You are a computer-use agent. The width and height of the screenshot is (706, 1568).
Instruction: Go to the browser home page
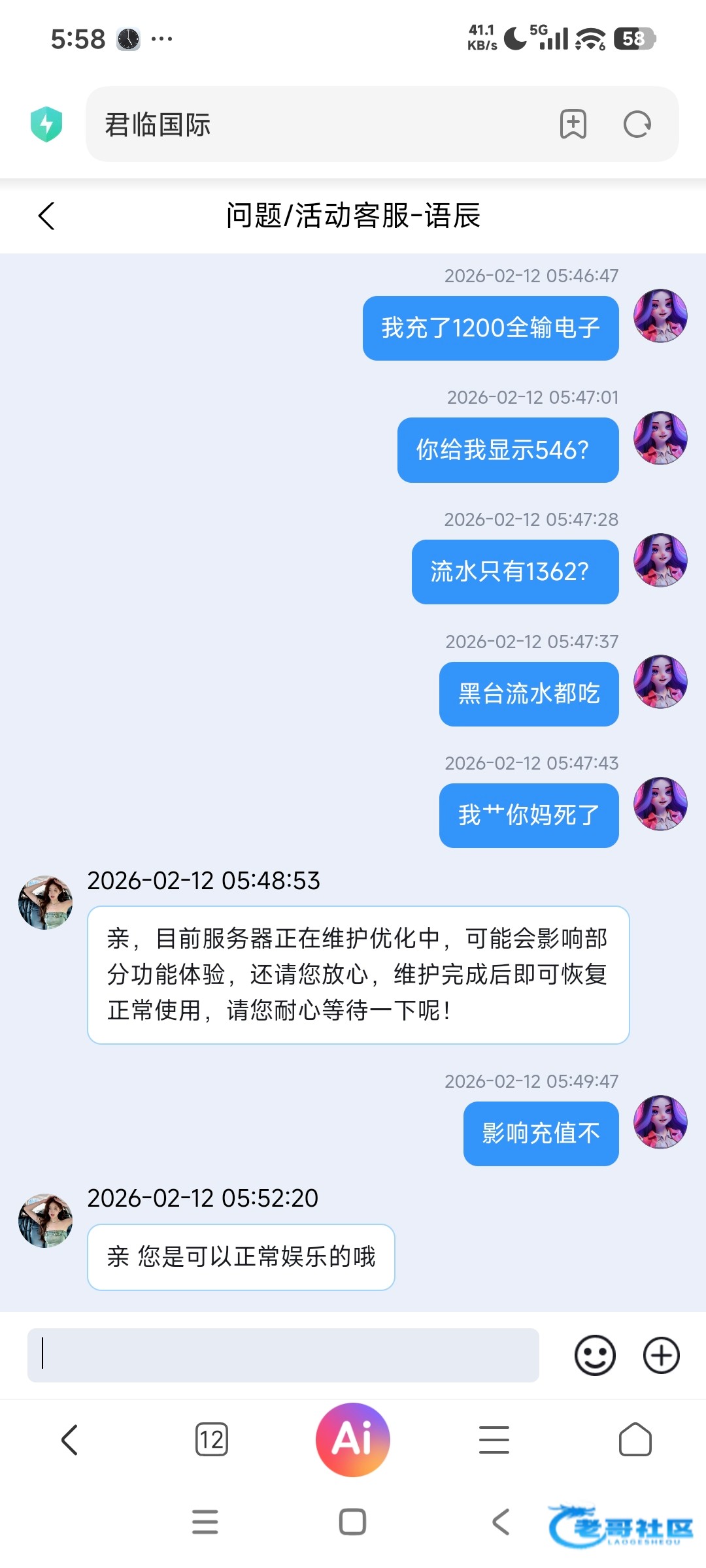(635, 1440)
